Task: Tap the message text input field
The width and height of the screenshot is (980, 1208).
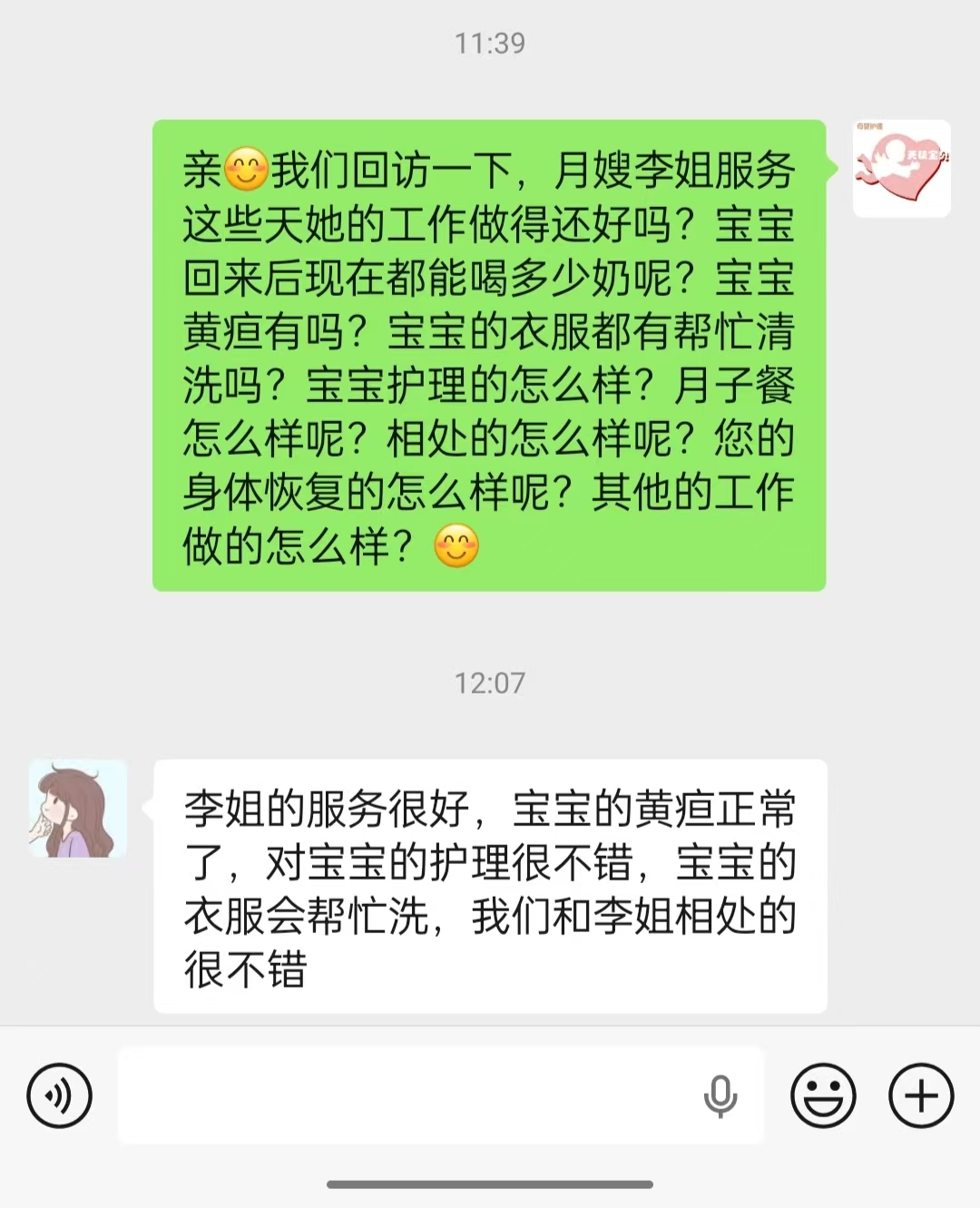Action: click(408, 1095)
